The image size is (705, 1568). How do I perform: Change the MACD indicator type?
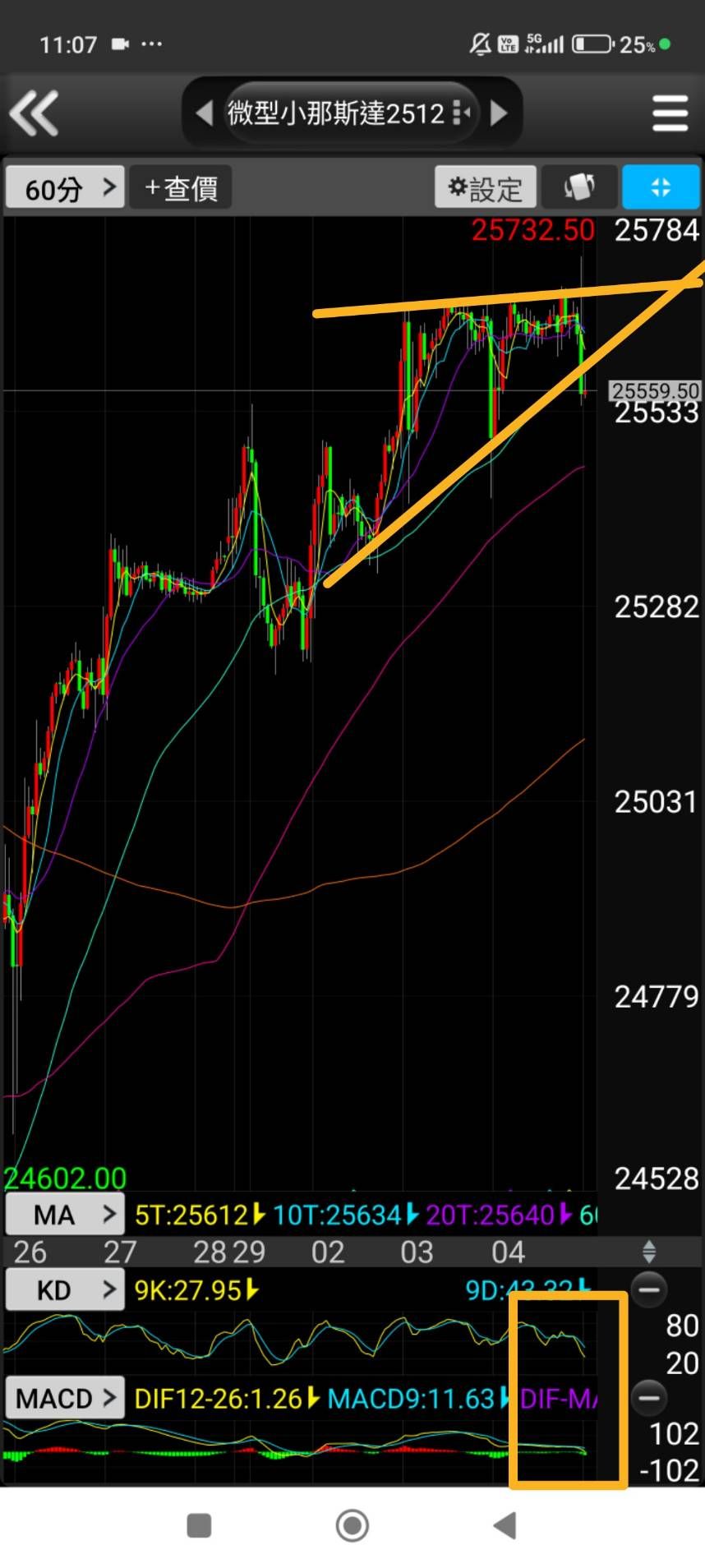[66, 1398]
